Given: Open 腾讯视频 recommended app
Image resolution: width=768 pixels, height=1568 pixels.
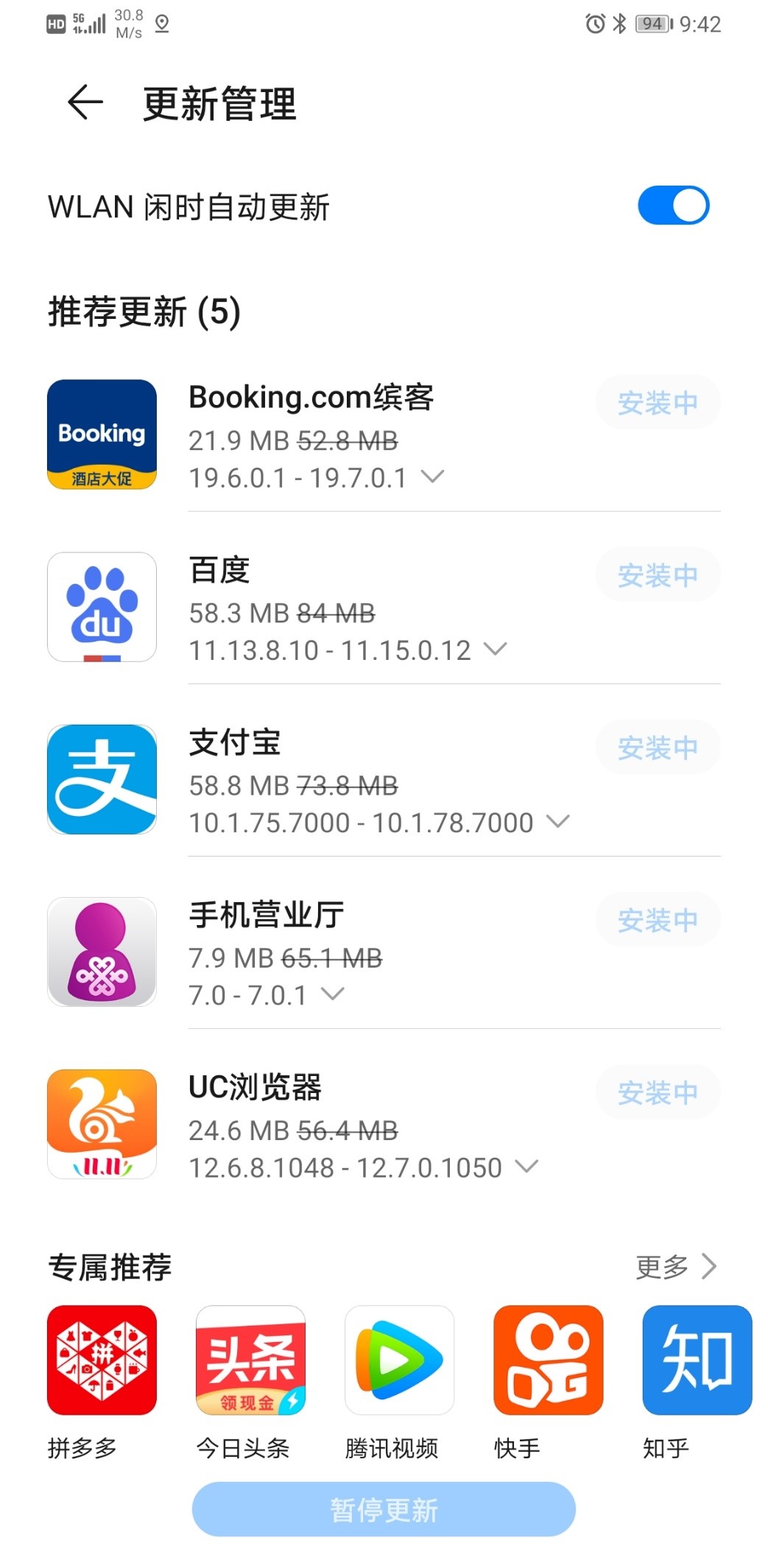Looking at the screenshot, I should tap(399, 1360).
